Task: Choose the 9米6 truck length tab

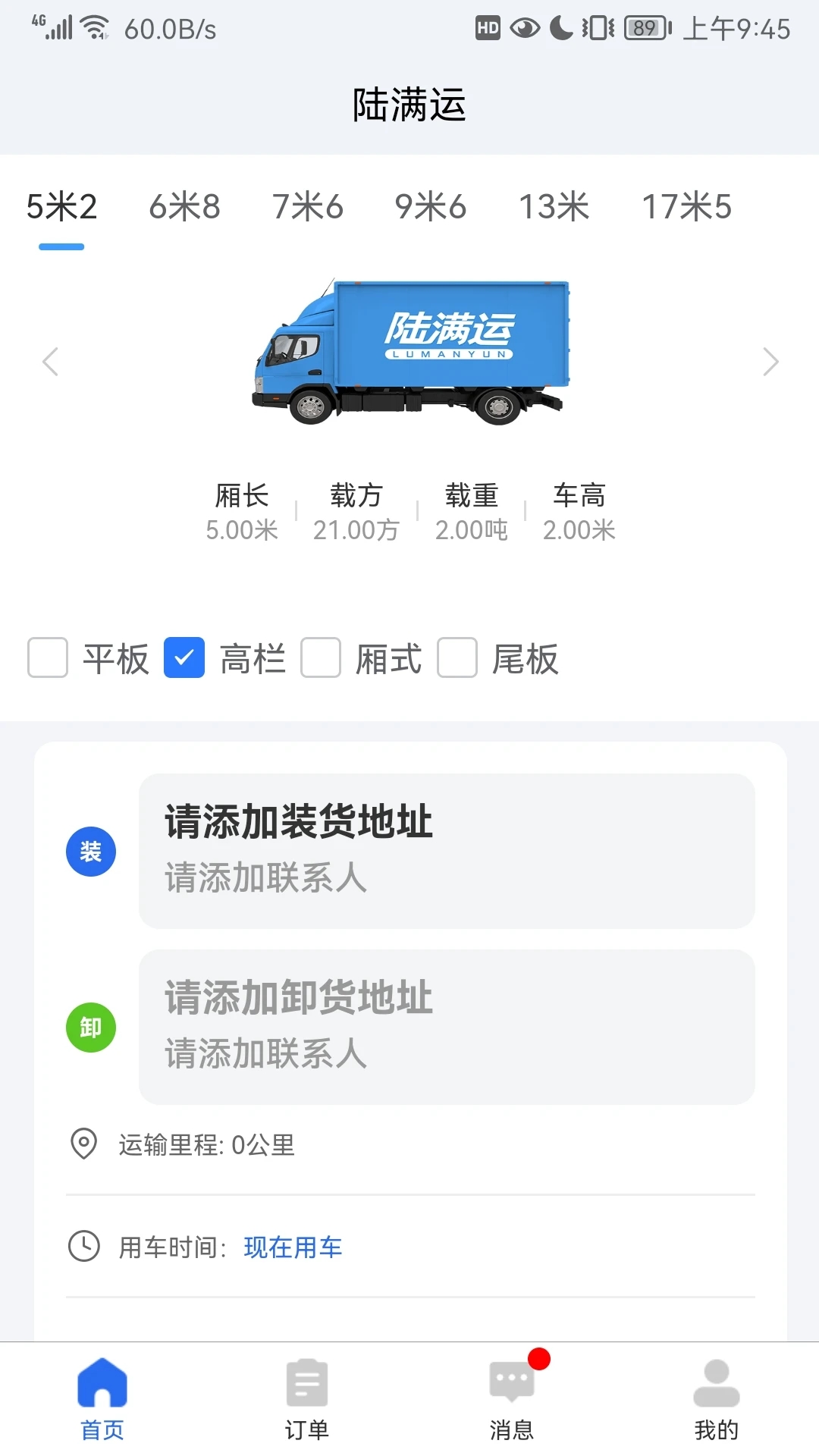Action: tap(431, 207)
